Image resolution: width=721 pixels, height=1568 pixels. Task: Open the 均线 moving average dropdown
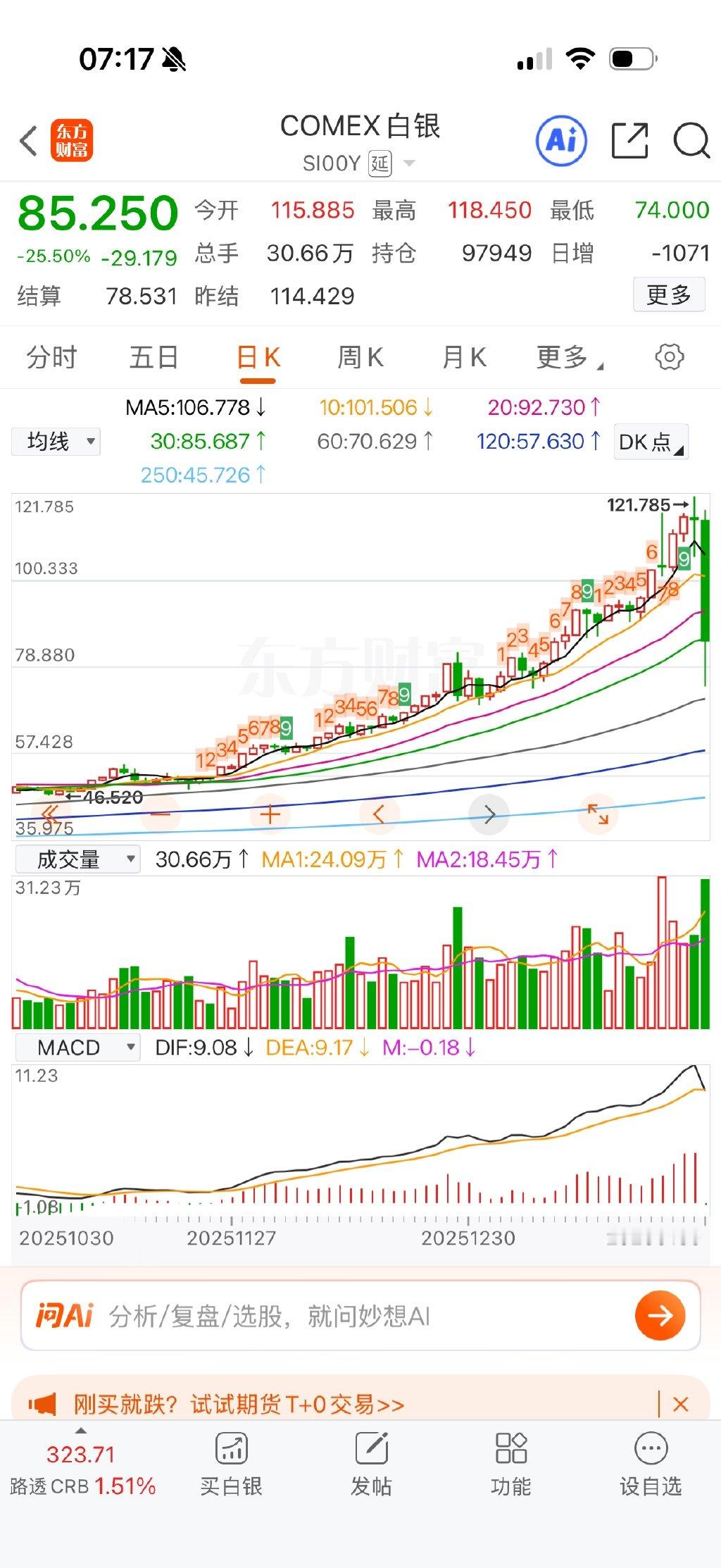pyautogui.click(x=56, y=442)
